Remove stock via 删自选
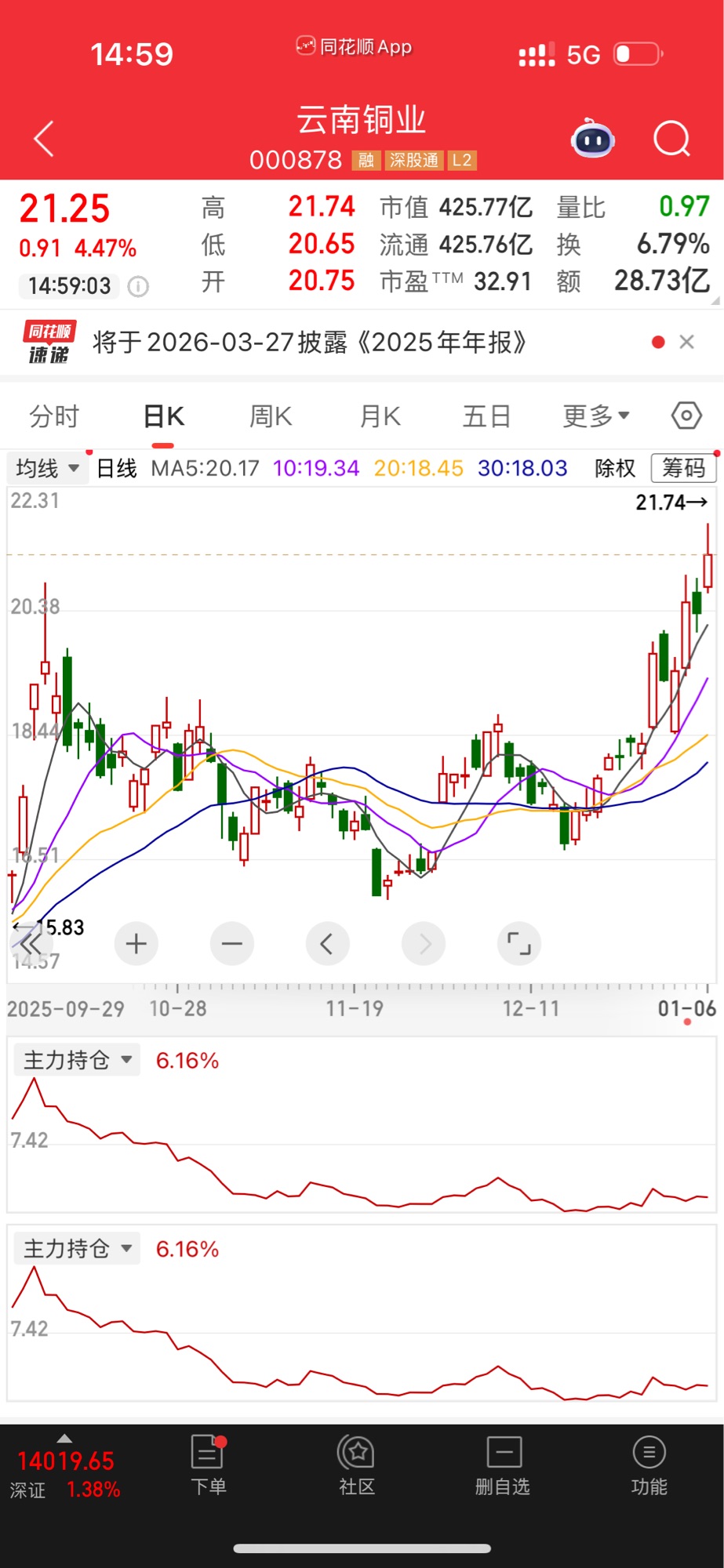The height and width of the screenshot is (1568, 724). 503,1465
